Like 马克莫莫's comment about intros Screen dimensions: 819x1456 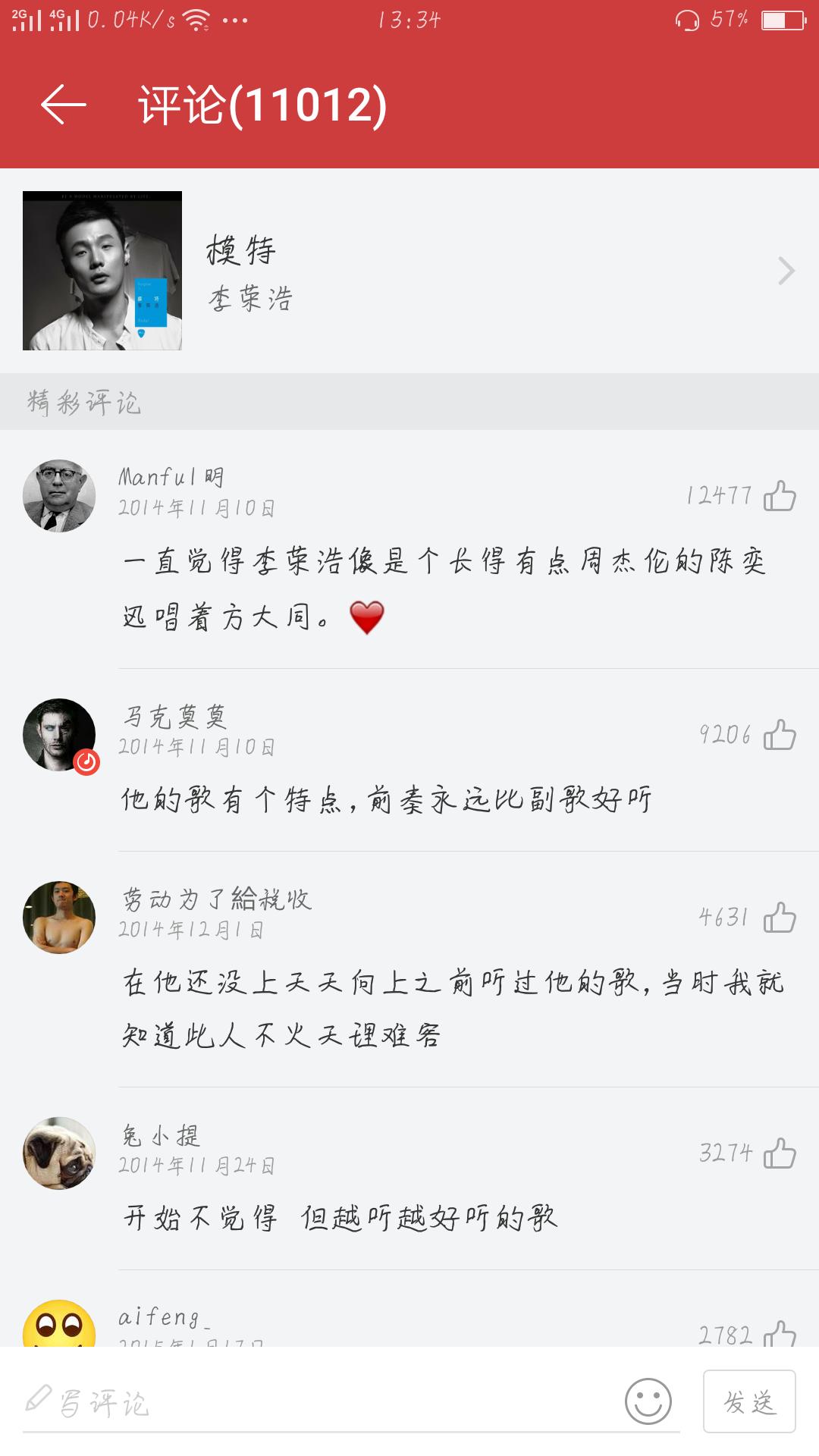(x=777, y=733)
